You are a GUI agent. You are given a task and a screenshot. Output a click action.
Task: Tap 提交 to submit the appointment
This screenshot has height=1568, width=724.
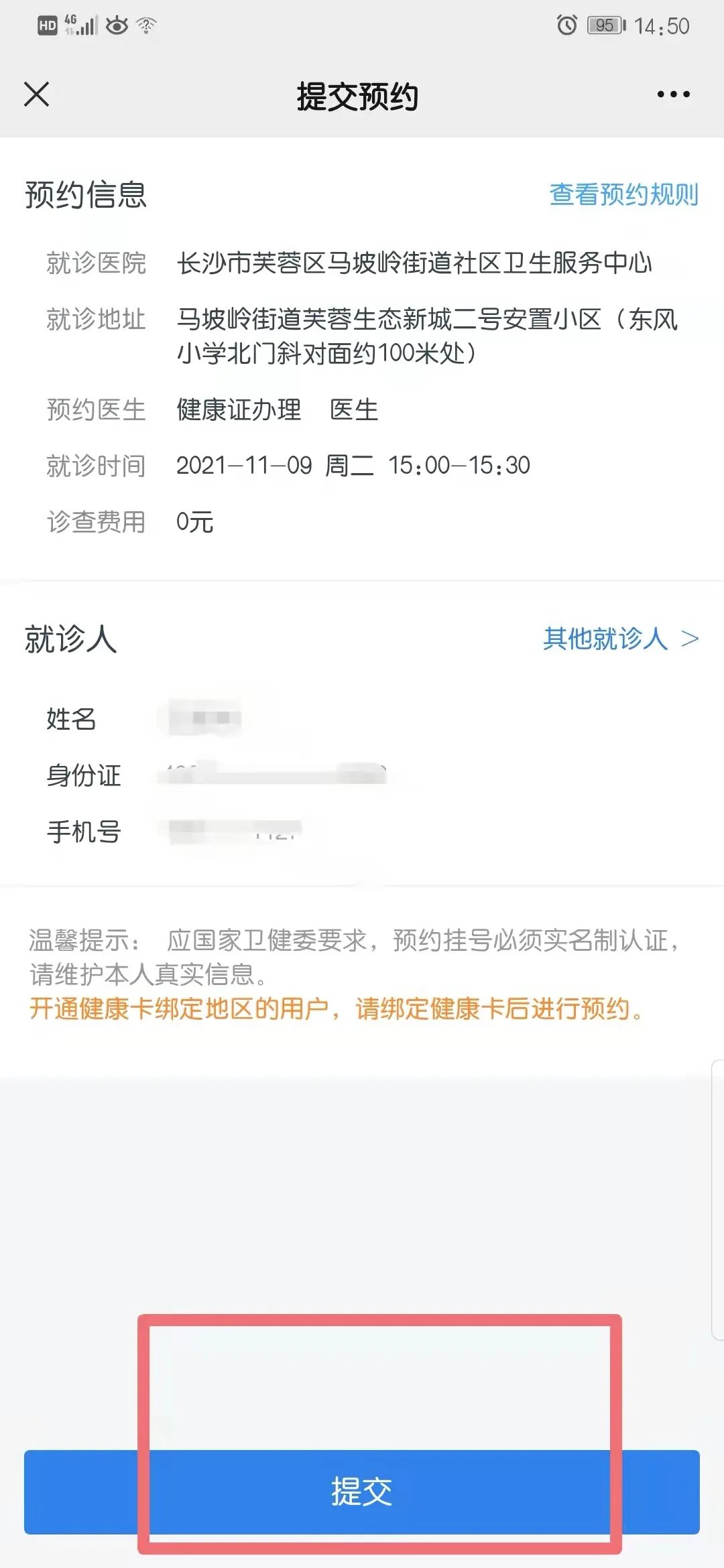(362, 1492)
